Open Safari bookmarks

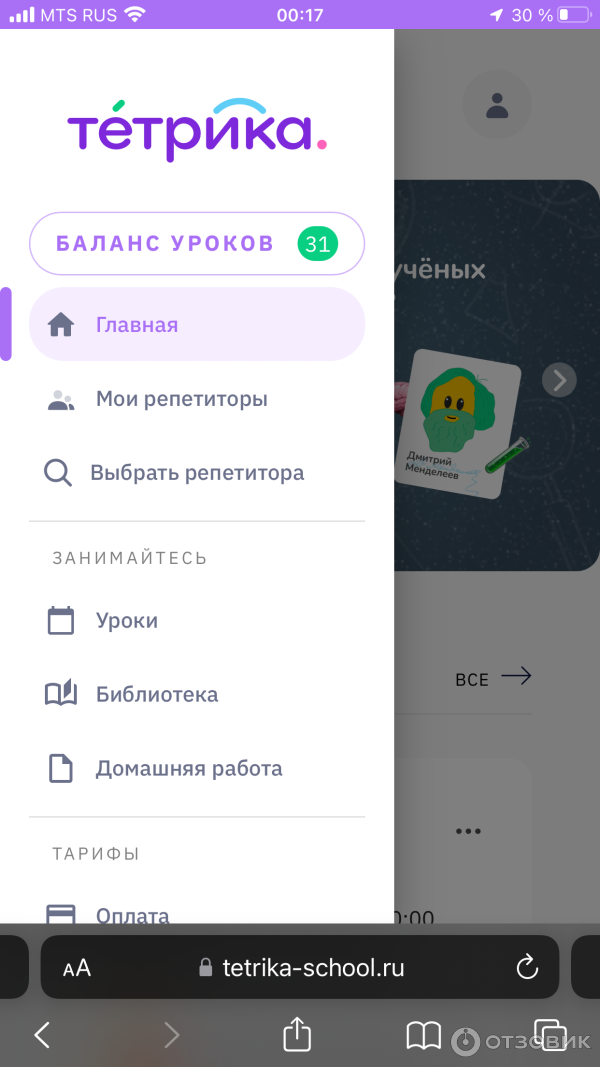coord(424,1035)
